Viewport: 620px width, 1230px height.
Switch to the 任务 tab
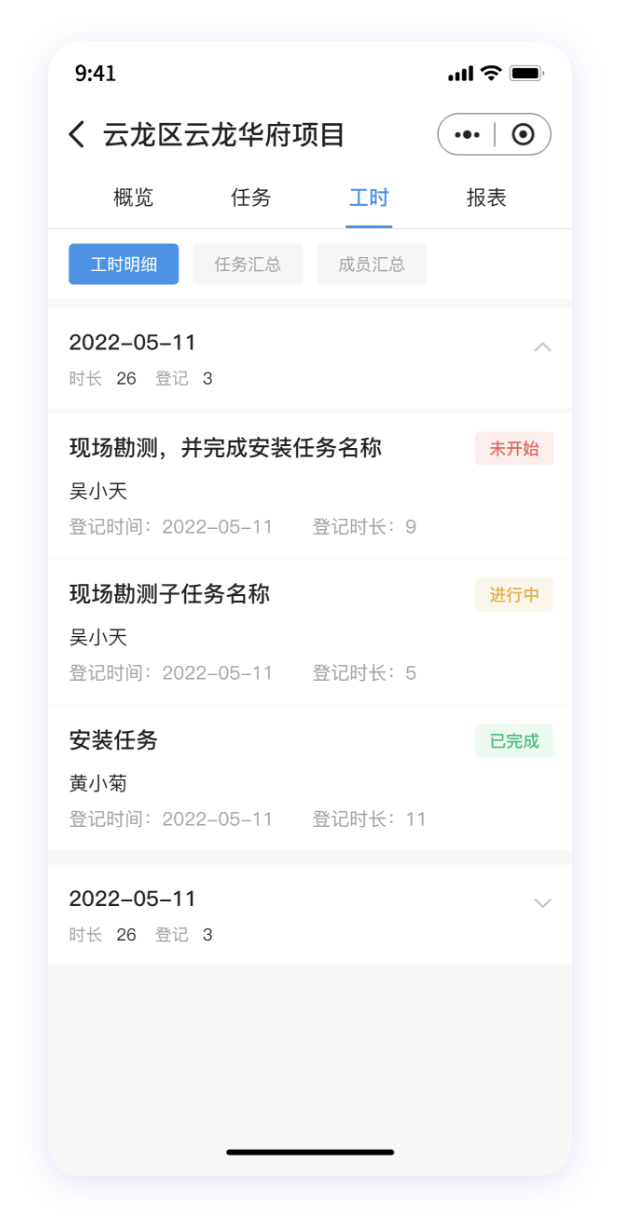click(x=251, y=198)
